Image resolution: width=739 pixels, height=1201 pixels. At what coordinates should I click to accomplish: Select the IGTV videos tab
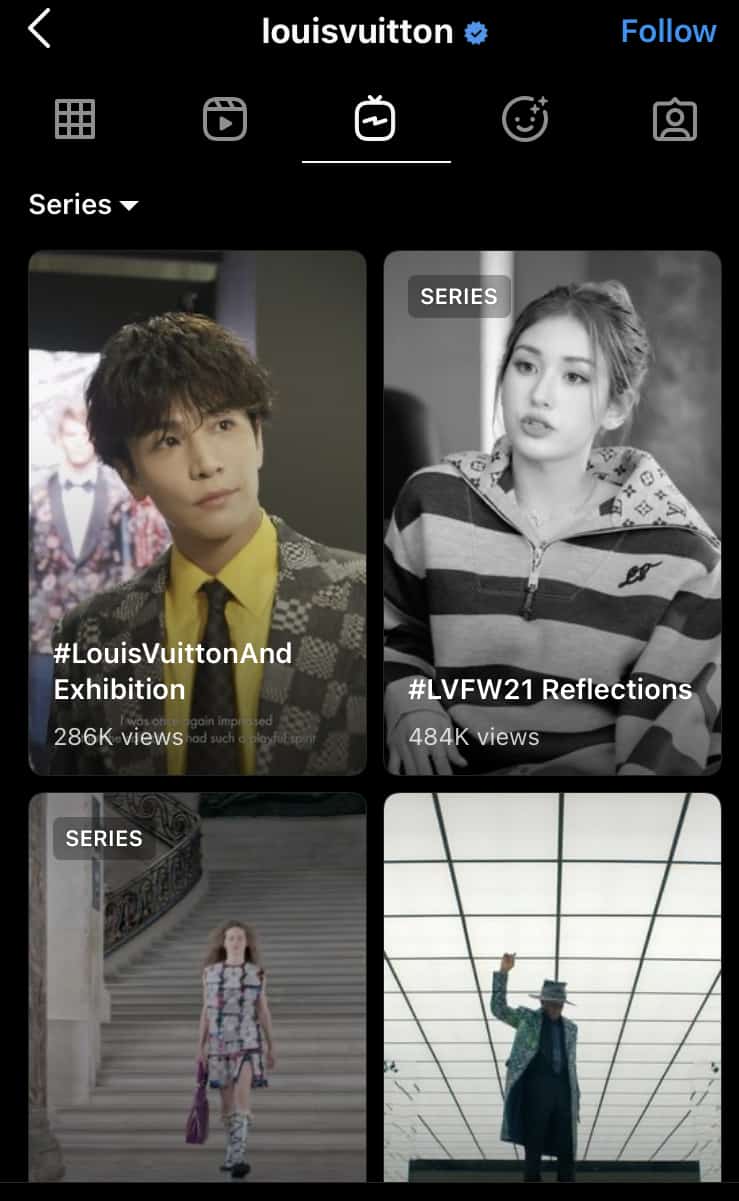click(x=375, y=120)
